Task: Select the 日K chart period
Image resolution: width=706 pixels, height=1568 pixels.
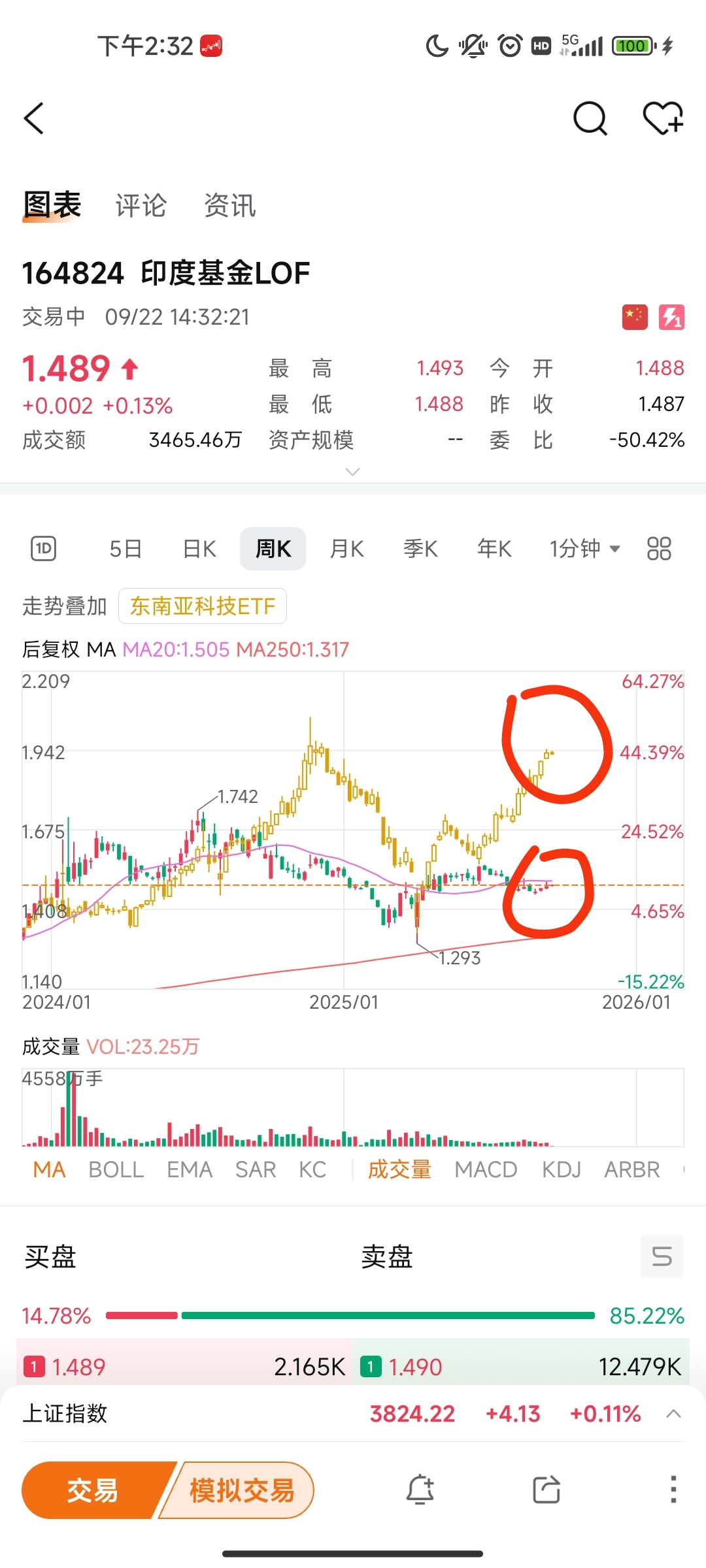Action: 199,549
